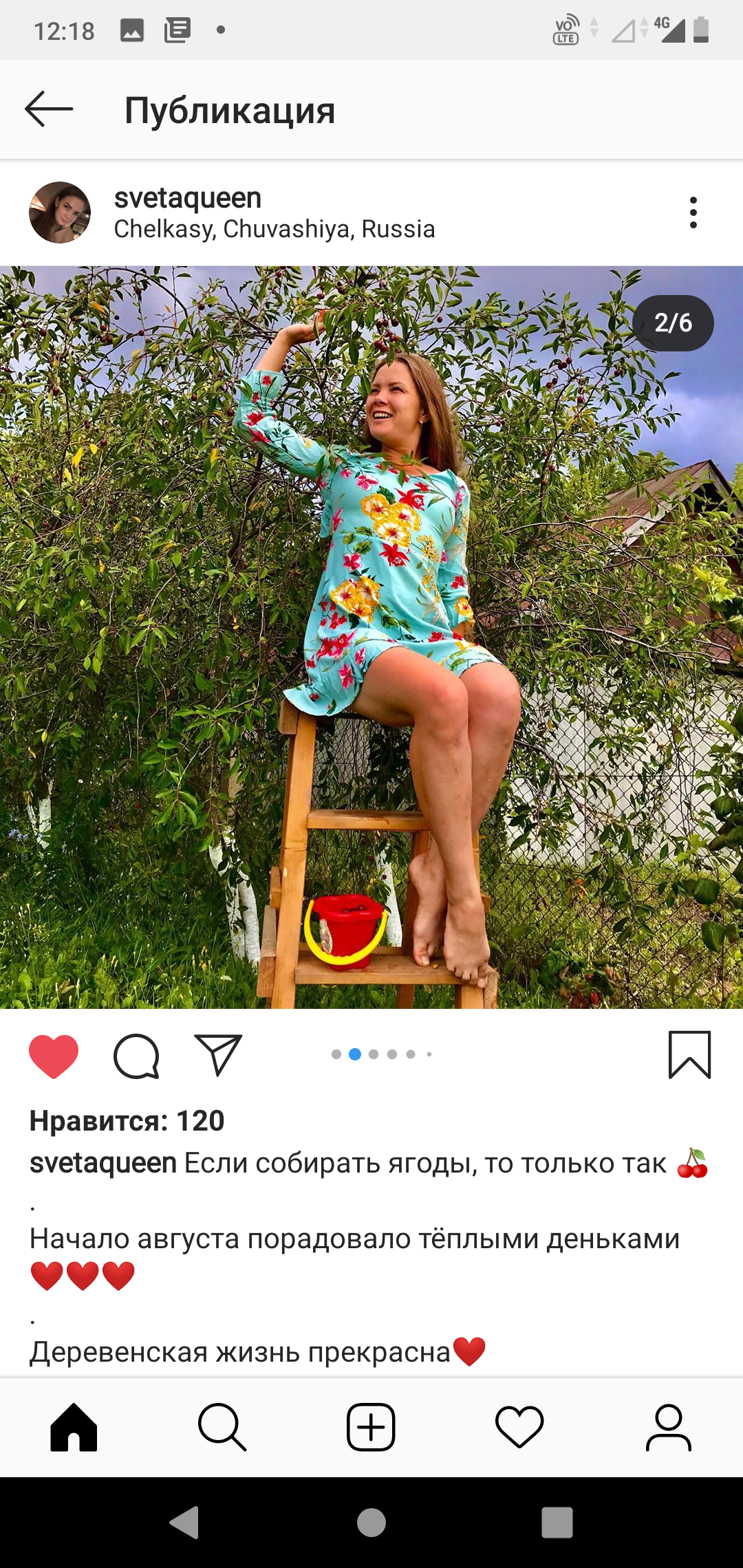Open the post's three-dot options menu
This screenshot has width=743, height=1568.
pyautogui.click(x=693, y=213)
